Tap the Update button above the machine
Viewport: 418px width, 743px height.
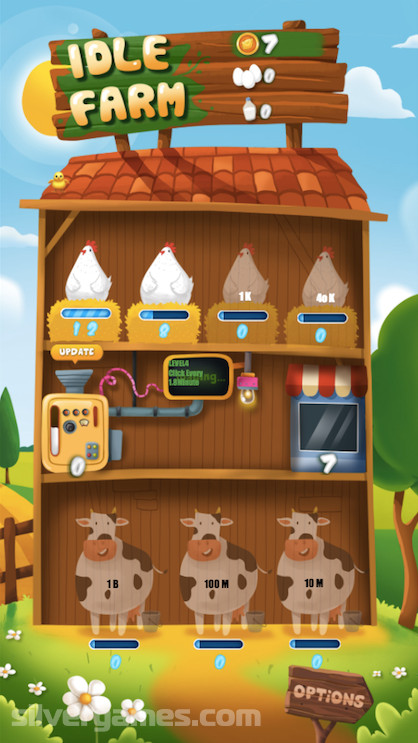click(76, 353)
